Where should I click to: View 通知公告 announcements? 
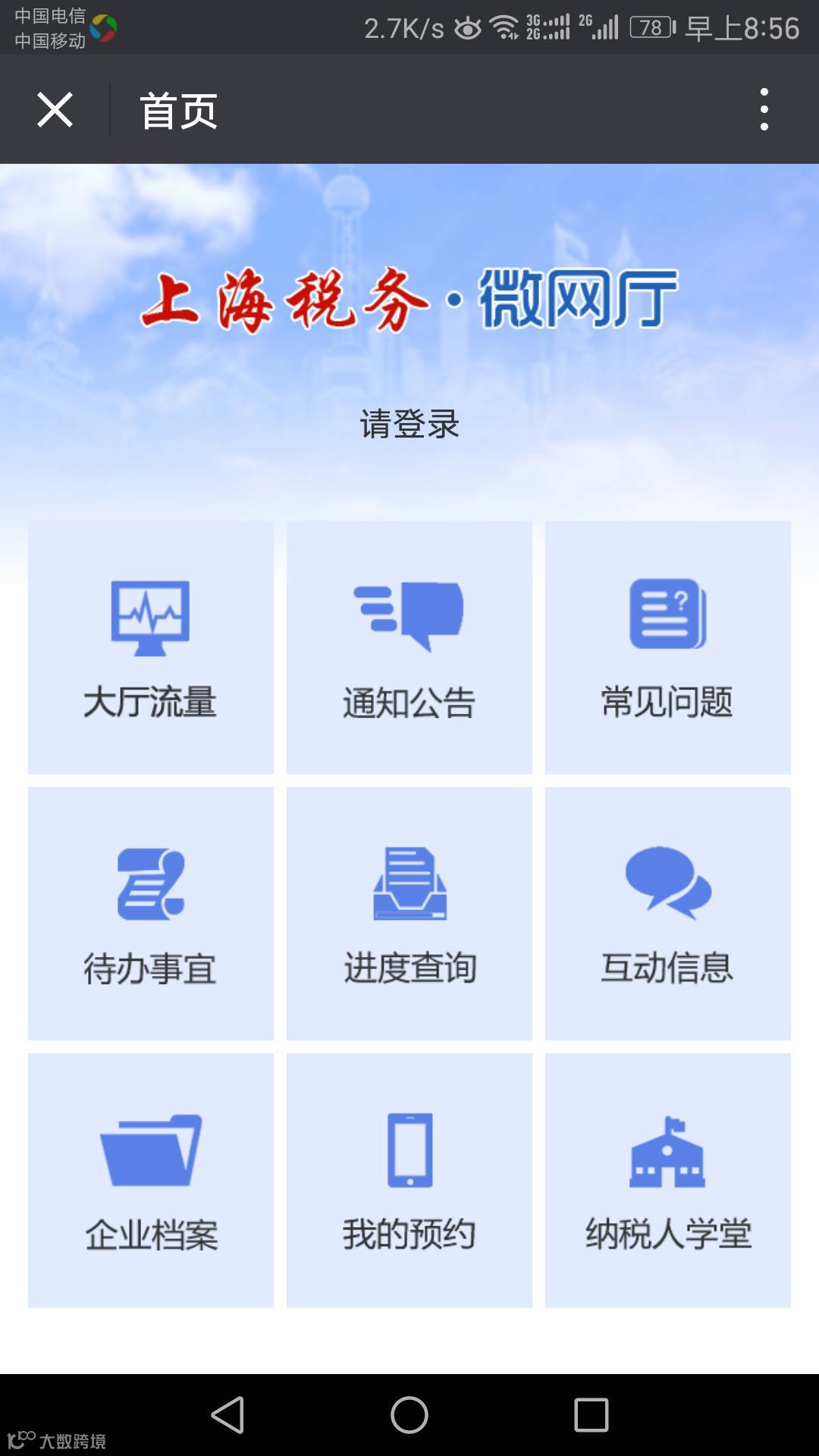[409, 647]
